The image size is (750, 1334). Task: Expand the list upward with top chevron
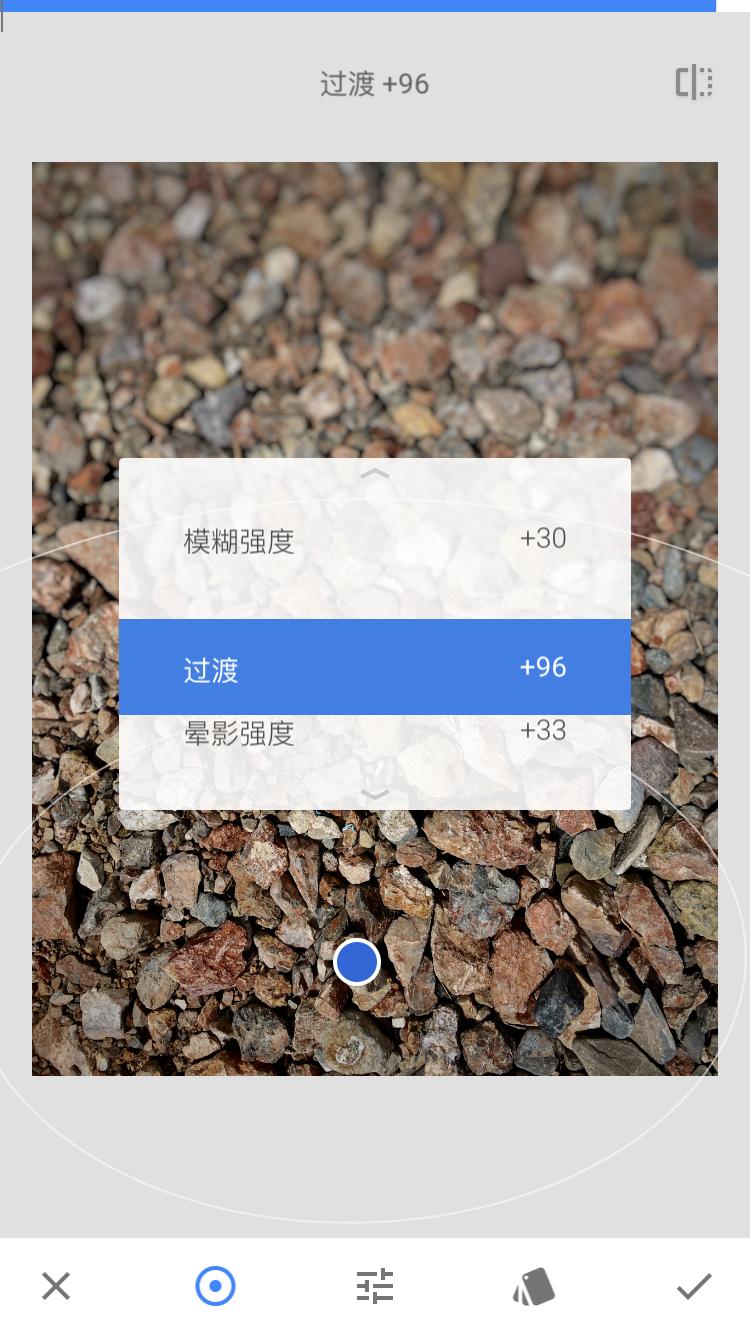coord(375,473)
